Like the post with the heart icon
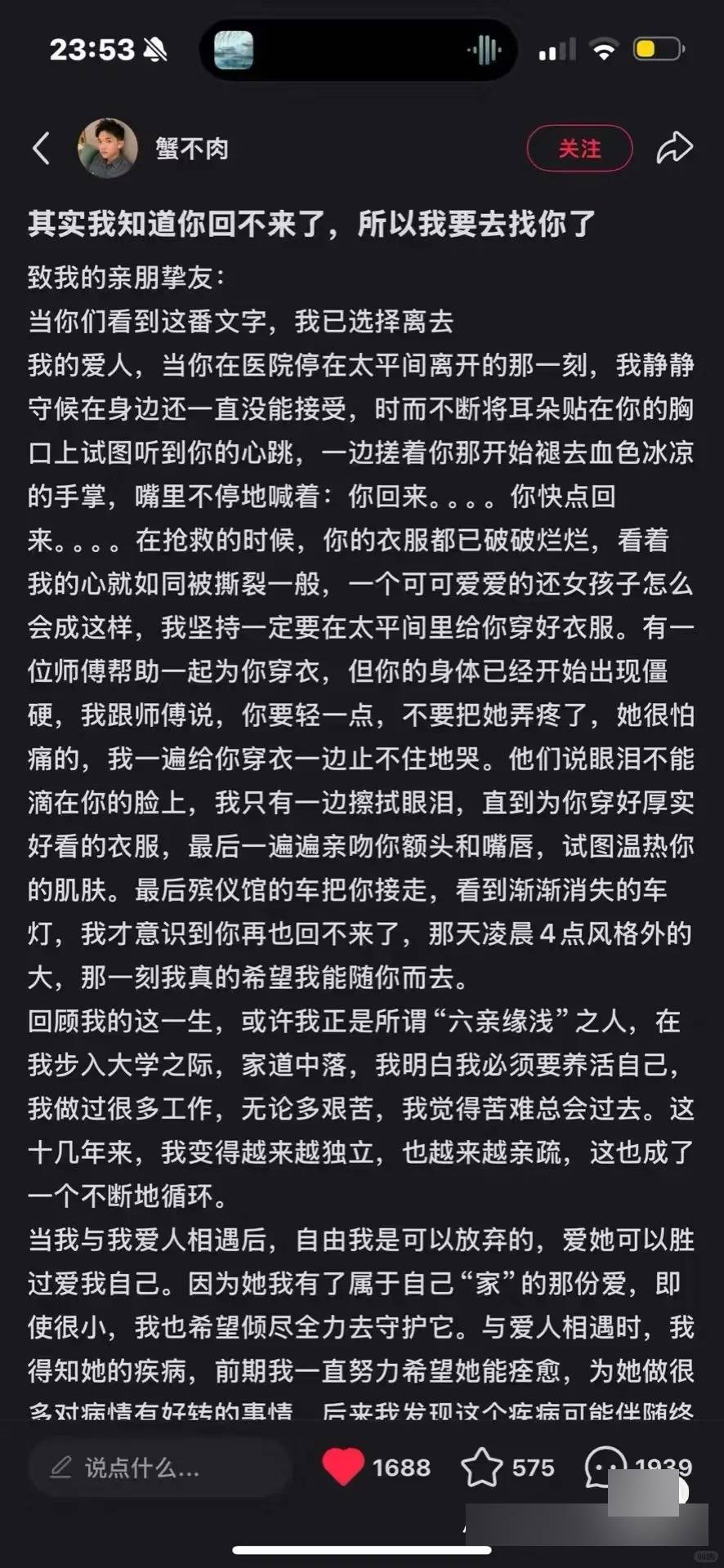724x1568 pixels. pos(343,1467)
